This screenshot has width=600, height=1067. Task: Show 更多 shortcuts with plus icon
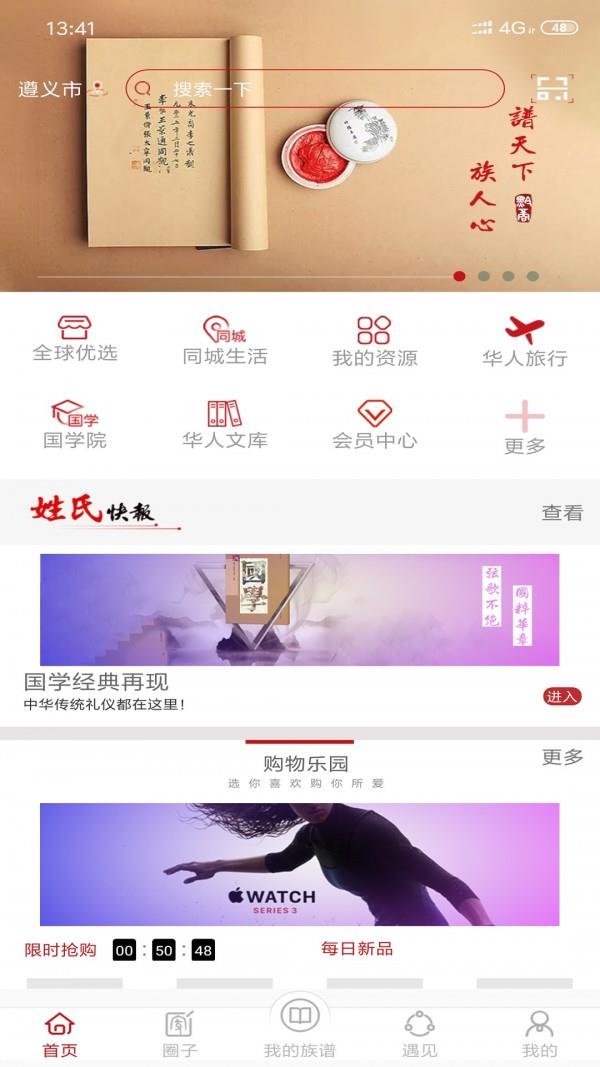click(x=524, y=428)
